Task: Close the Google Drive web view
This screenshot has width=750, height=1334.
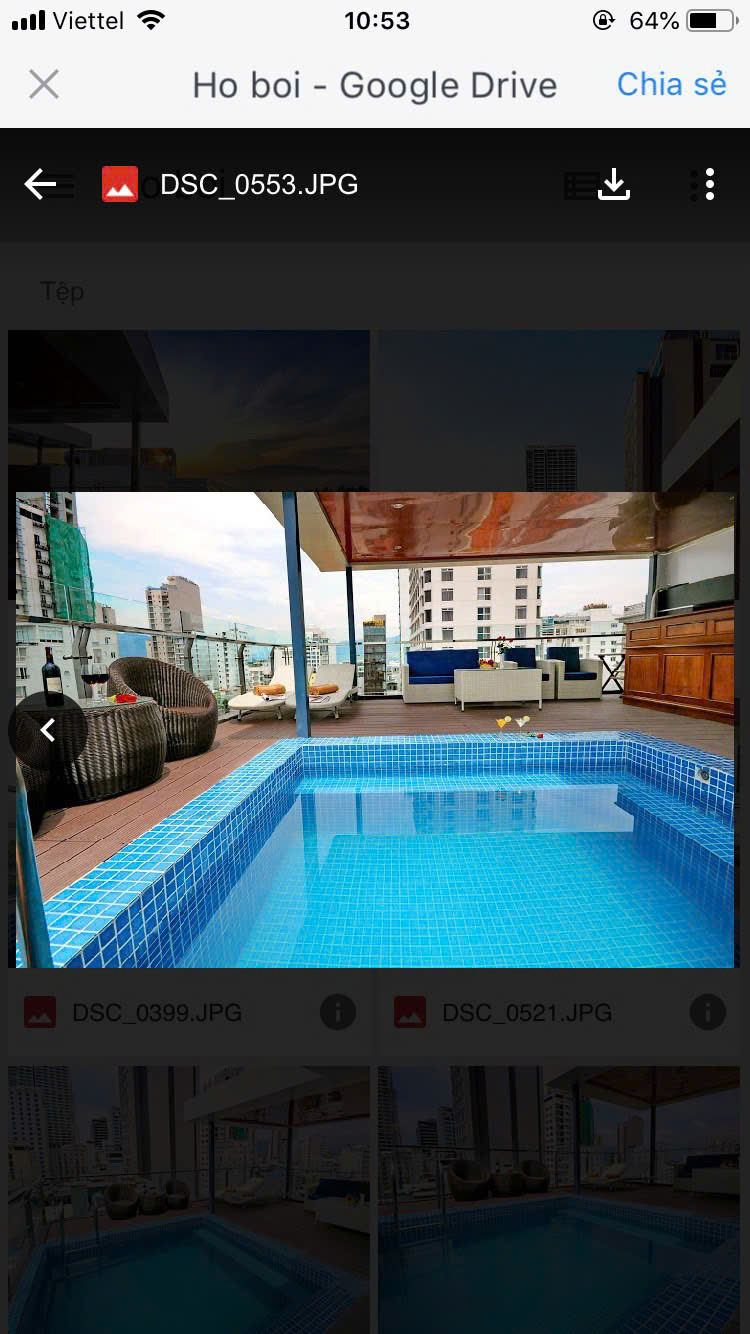Action: coord(44,85)
